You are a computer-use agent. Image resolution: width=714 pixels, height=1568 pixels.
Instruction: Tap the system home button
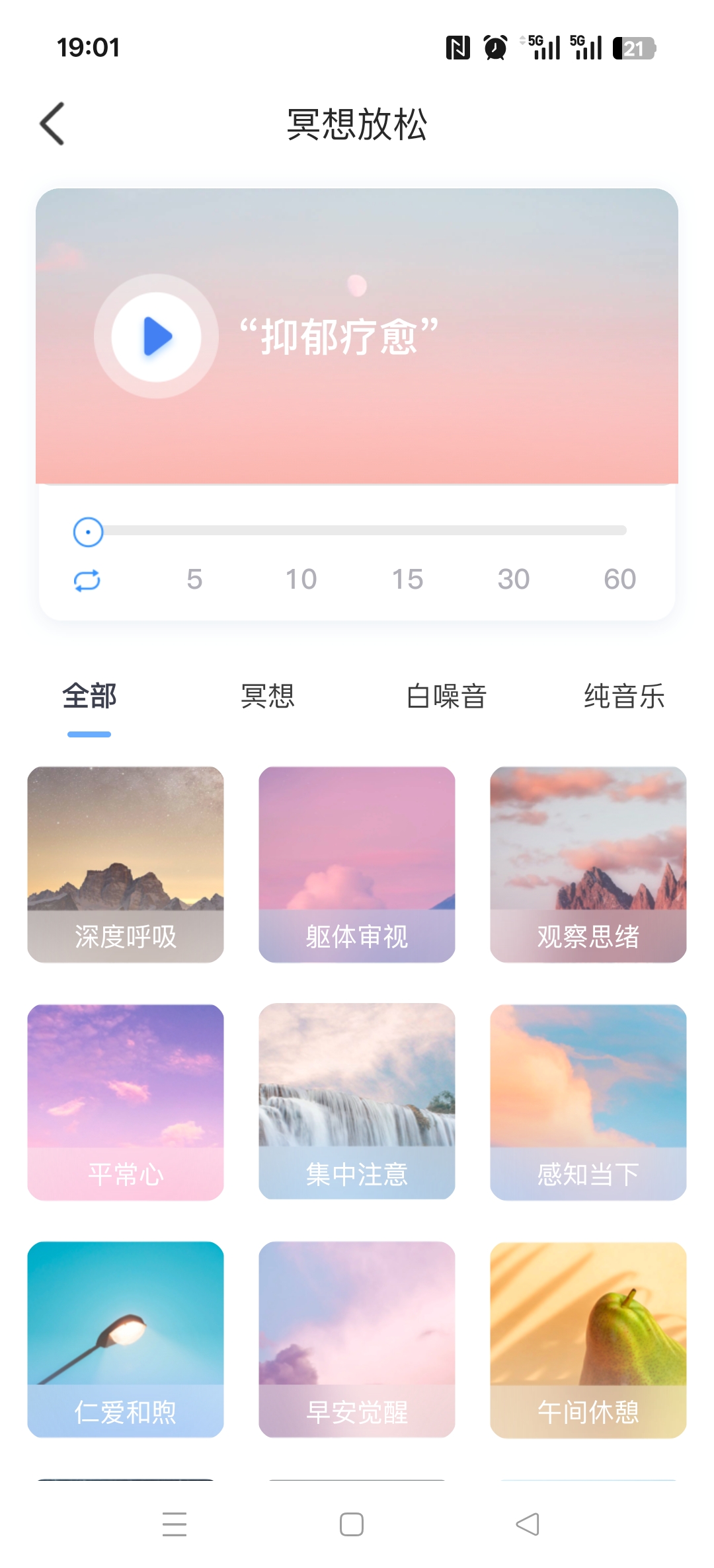click(x=352, y=1524)
